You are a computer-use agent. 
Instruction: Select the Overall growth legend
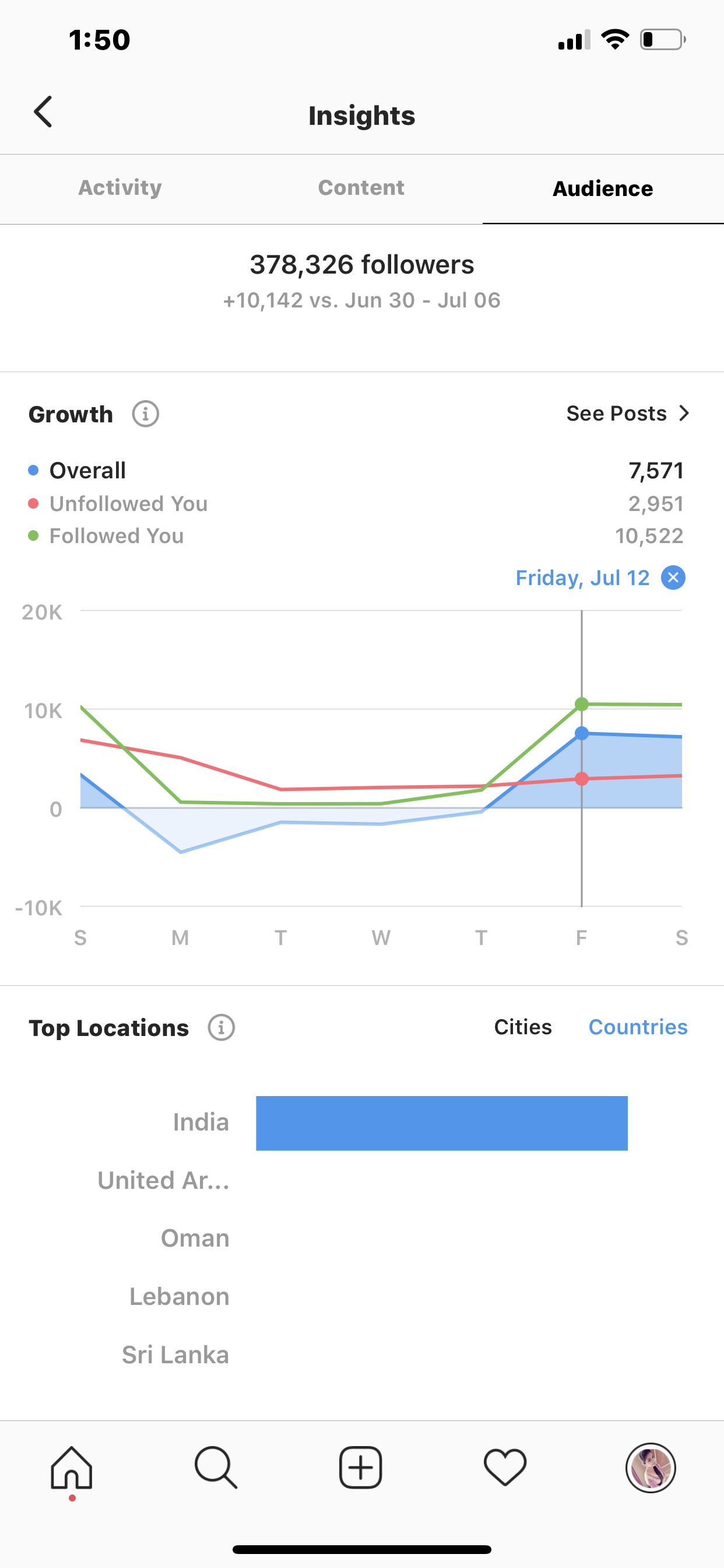coord(78,471)
